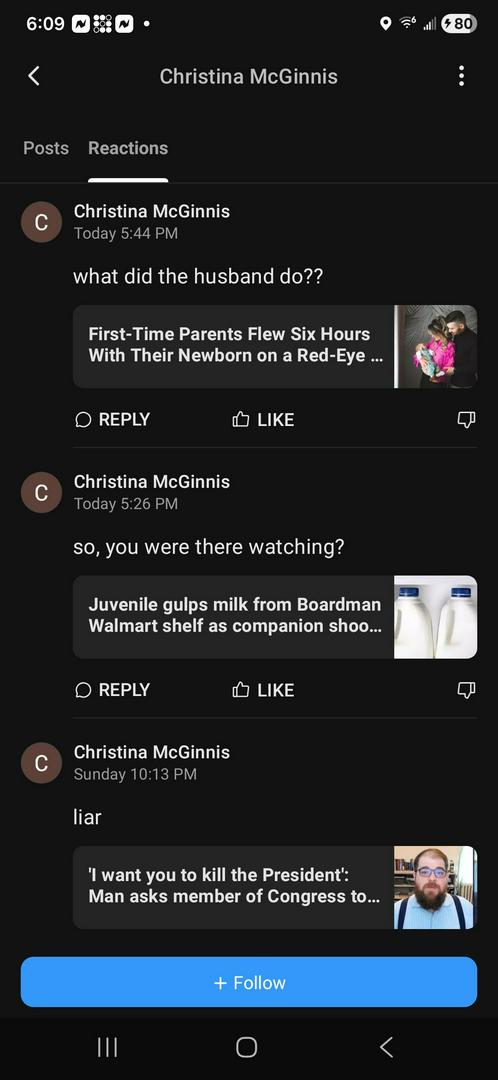Like the 'so, you were there watching?' comment

pos(263,690)
